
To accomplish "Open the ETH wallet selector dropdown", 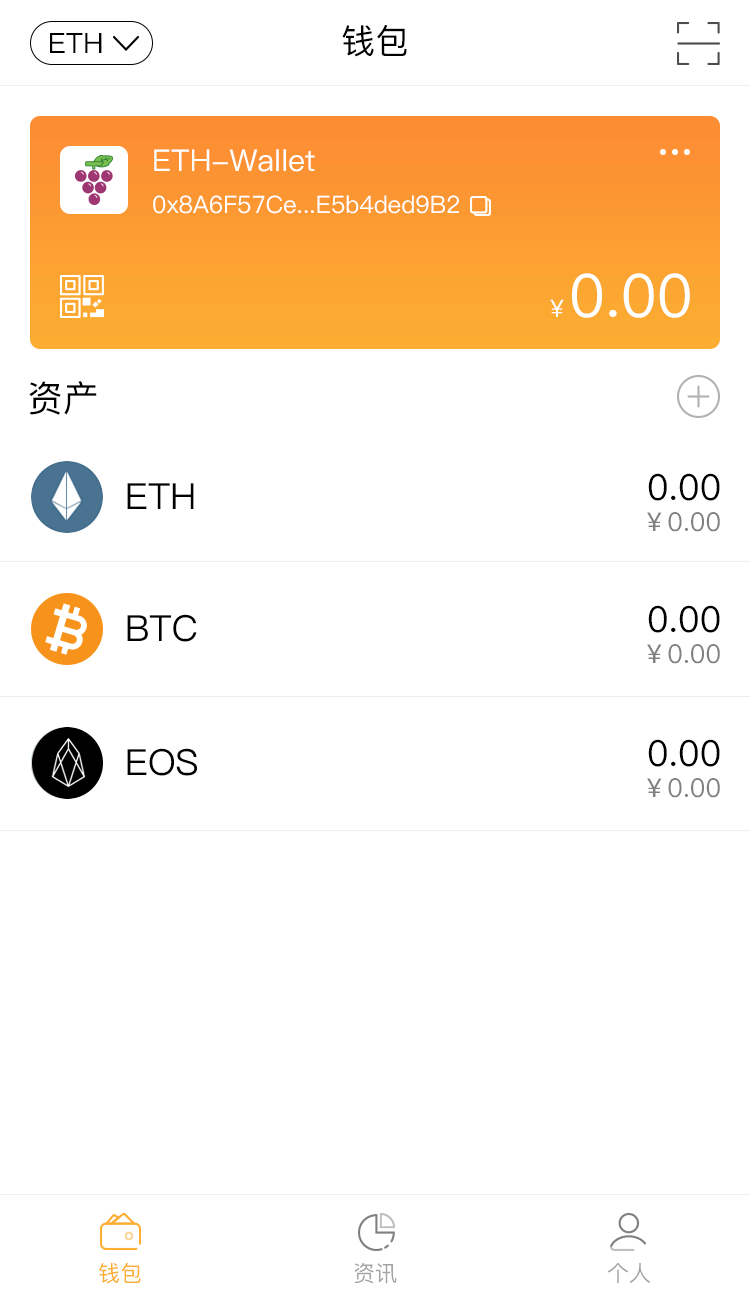I will [x=91, y=43].
